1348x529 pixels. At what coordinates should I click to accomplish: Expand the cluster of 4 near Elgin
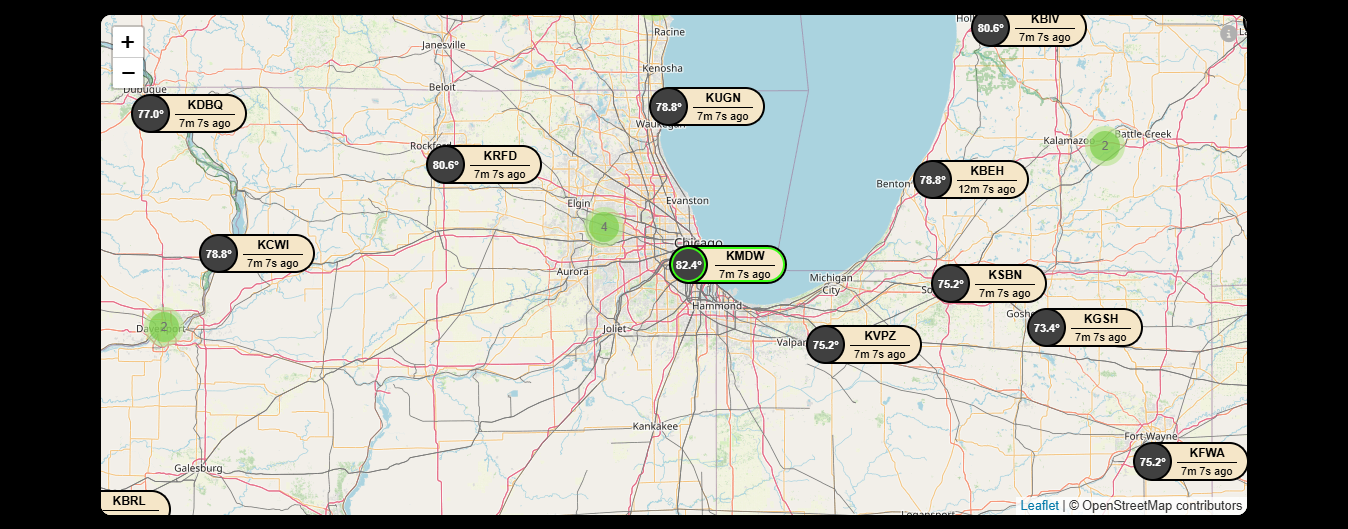[604, 227]
